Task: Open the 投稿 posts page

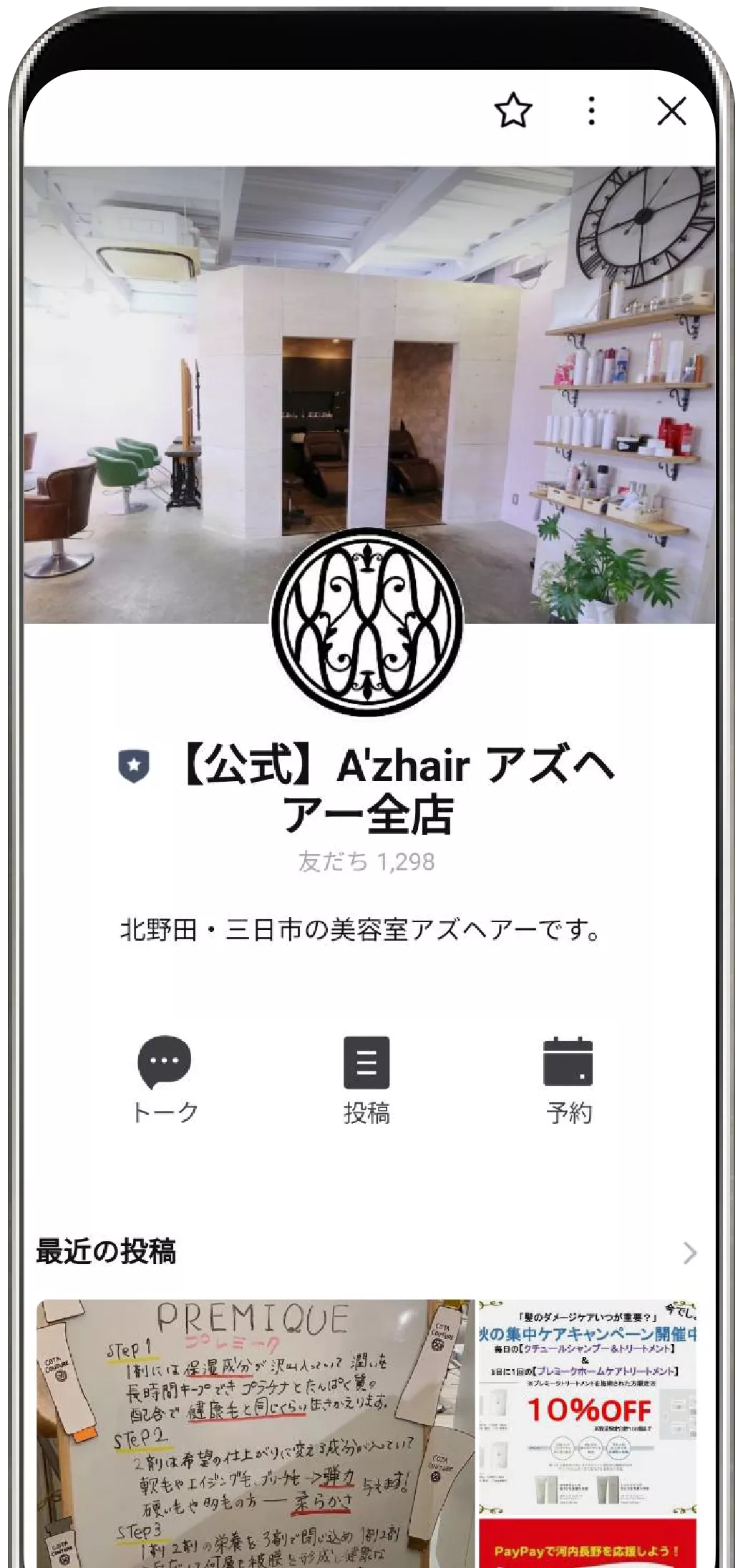Action: click(366, 1079)
